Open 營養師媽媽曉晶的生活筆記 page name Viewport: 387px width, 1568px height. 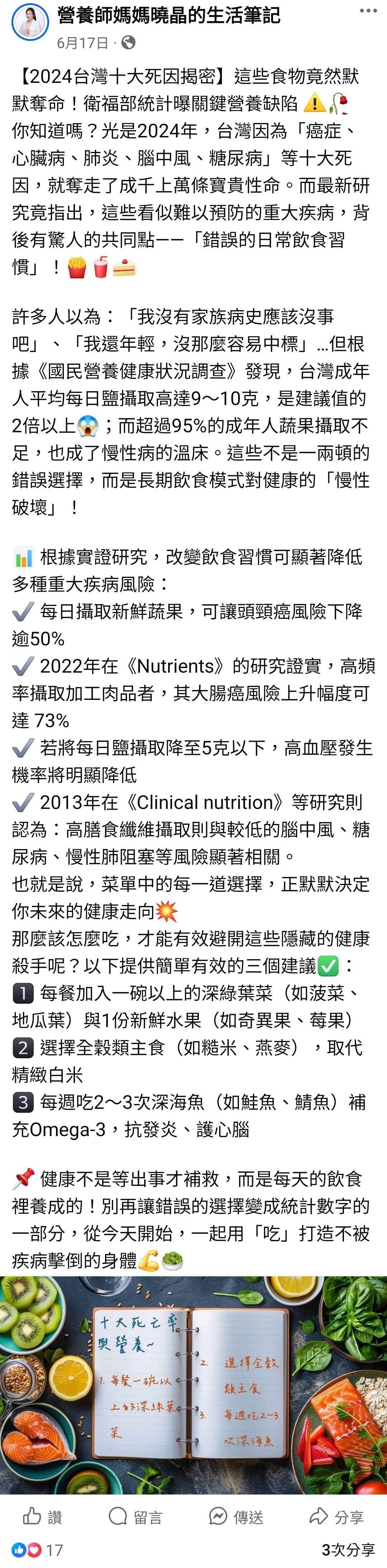coord(169,15)
